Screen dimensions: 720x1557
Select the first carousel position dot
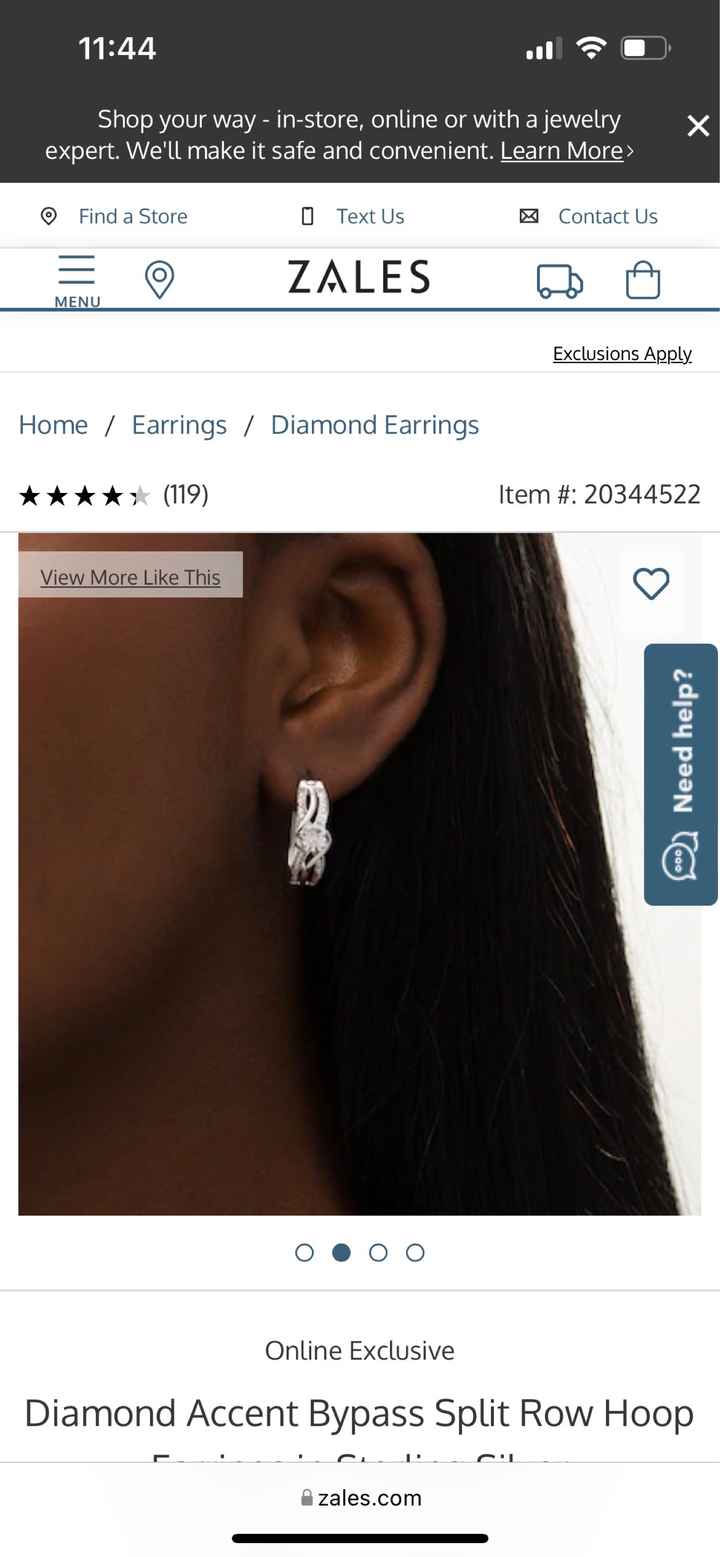304,1252
